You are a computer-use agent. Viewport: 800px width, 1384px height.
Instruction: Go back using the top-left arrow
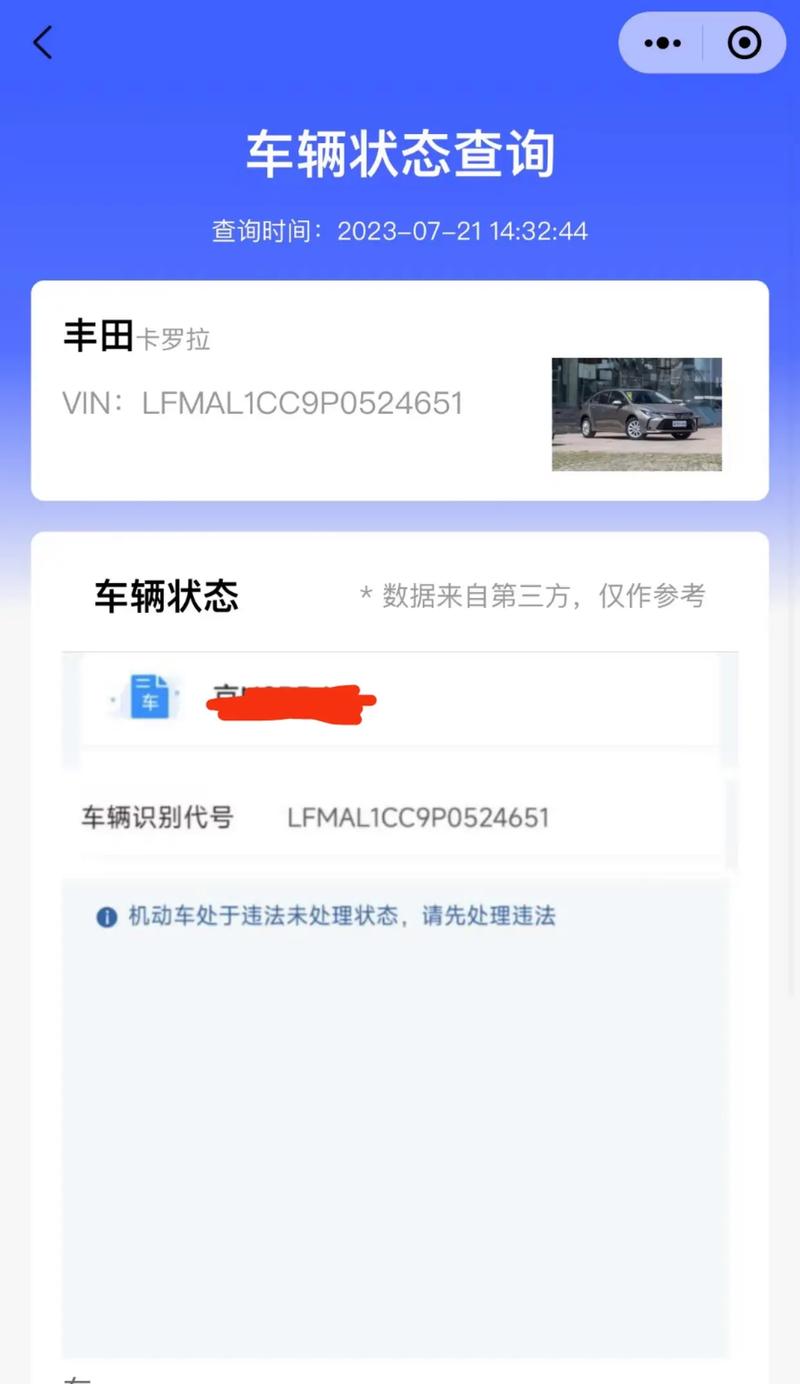(42, 43)
